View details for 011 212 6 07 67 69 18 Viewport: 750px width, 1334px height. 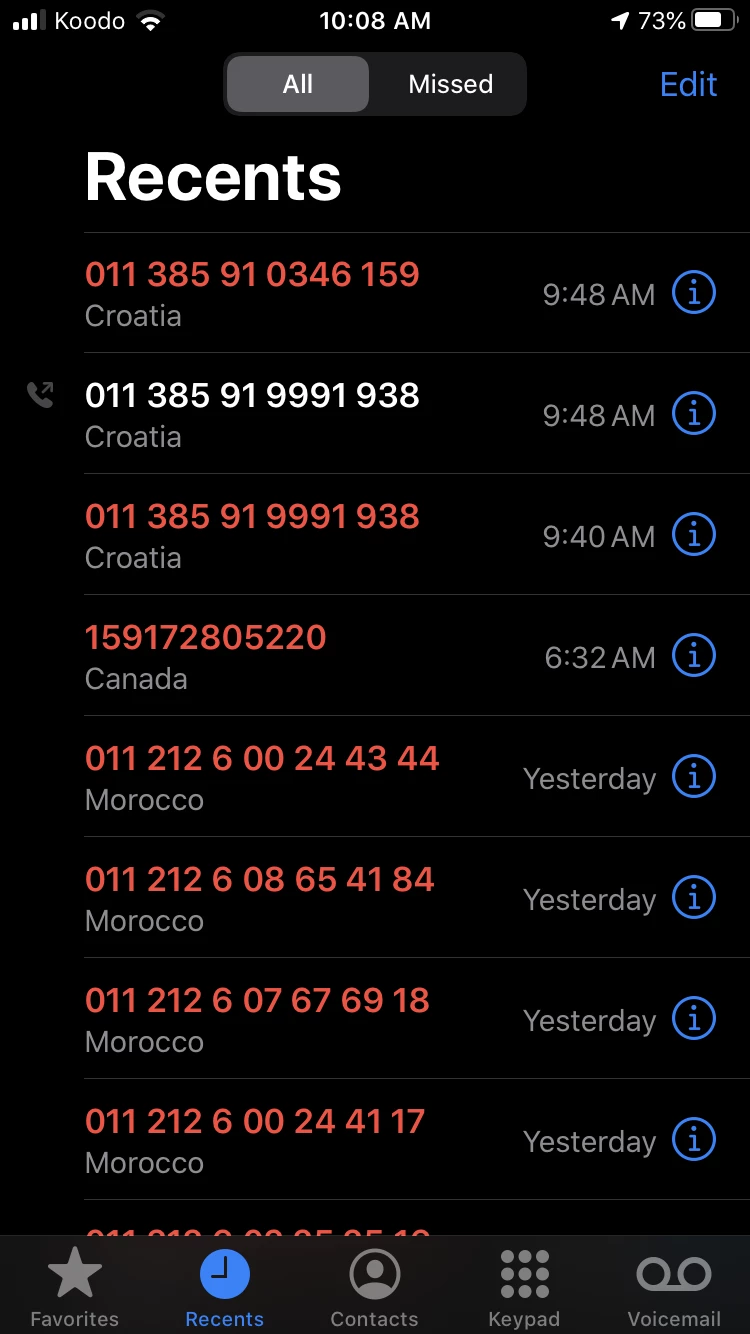tap(694, 1019)
